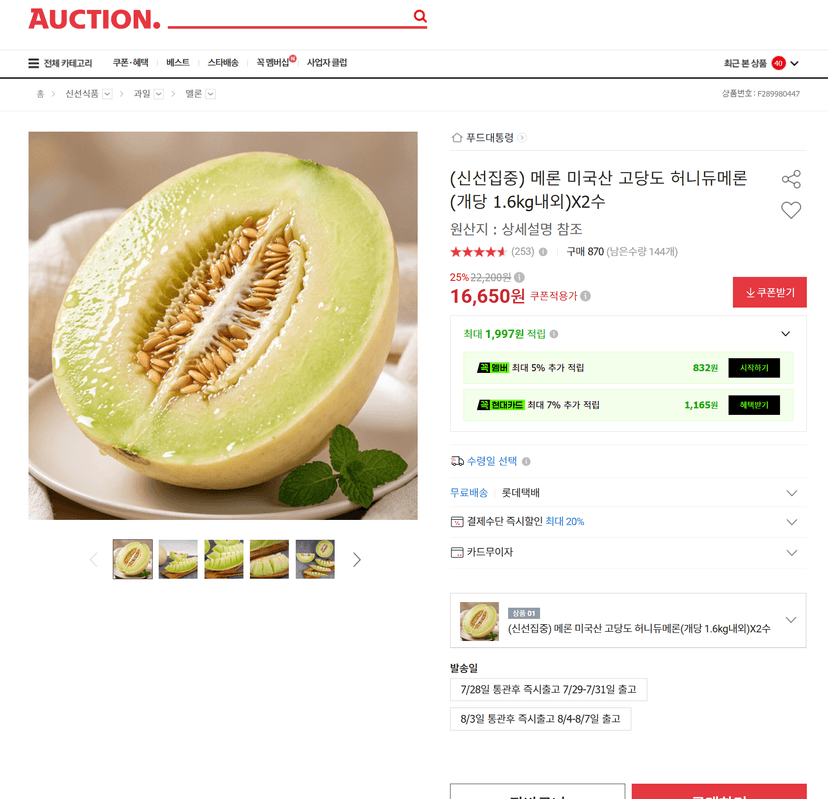The height and width of the screenshot is (799, 828).
Task: Tap 혜택받기 for Hyundai Card rewards
Action: pyautogui.click(x=754, y=405)
